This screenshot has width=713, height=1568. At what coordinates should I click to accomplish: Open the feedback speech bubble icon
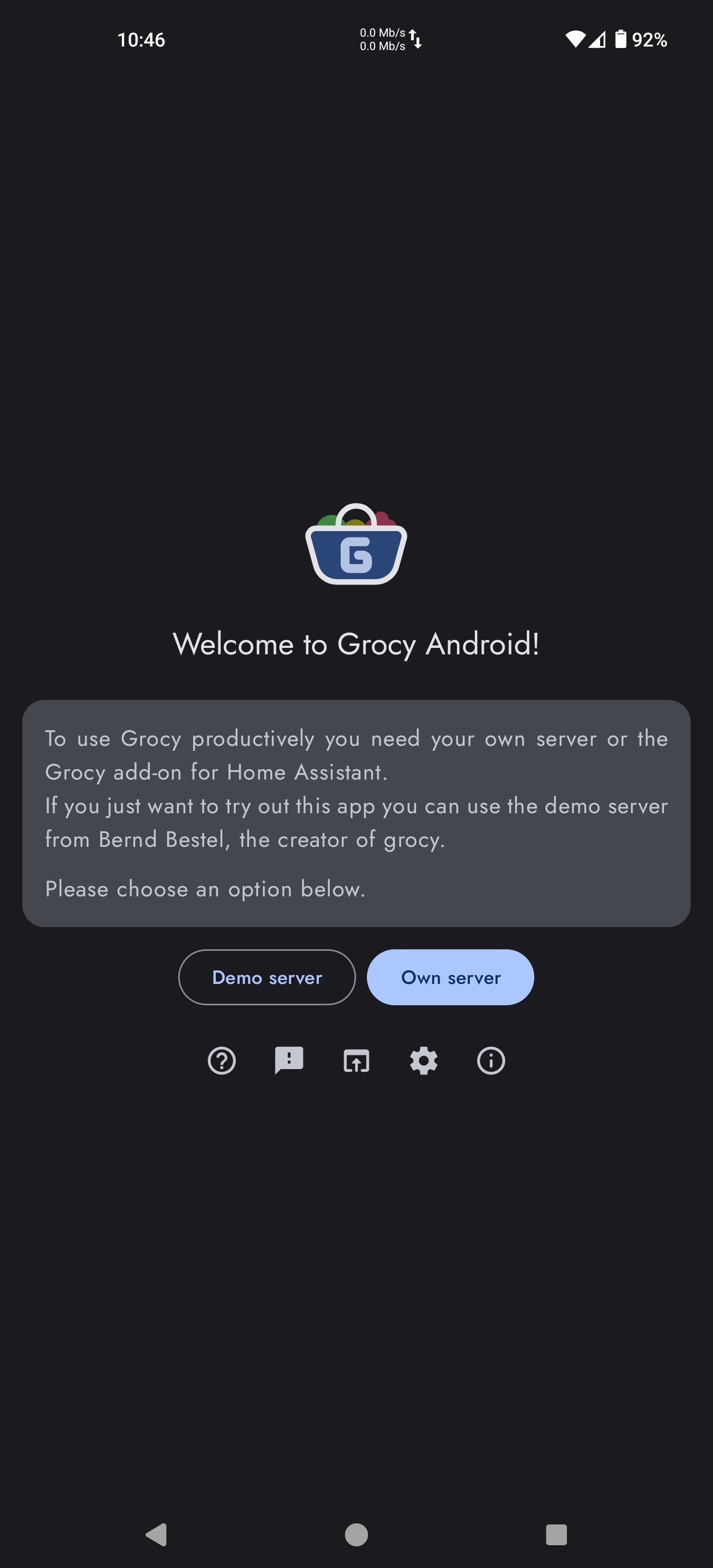(289, 1061)
